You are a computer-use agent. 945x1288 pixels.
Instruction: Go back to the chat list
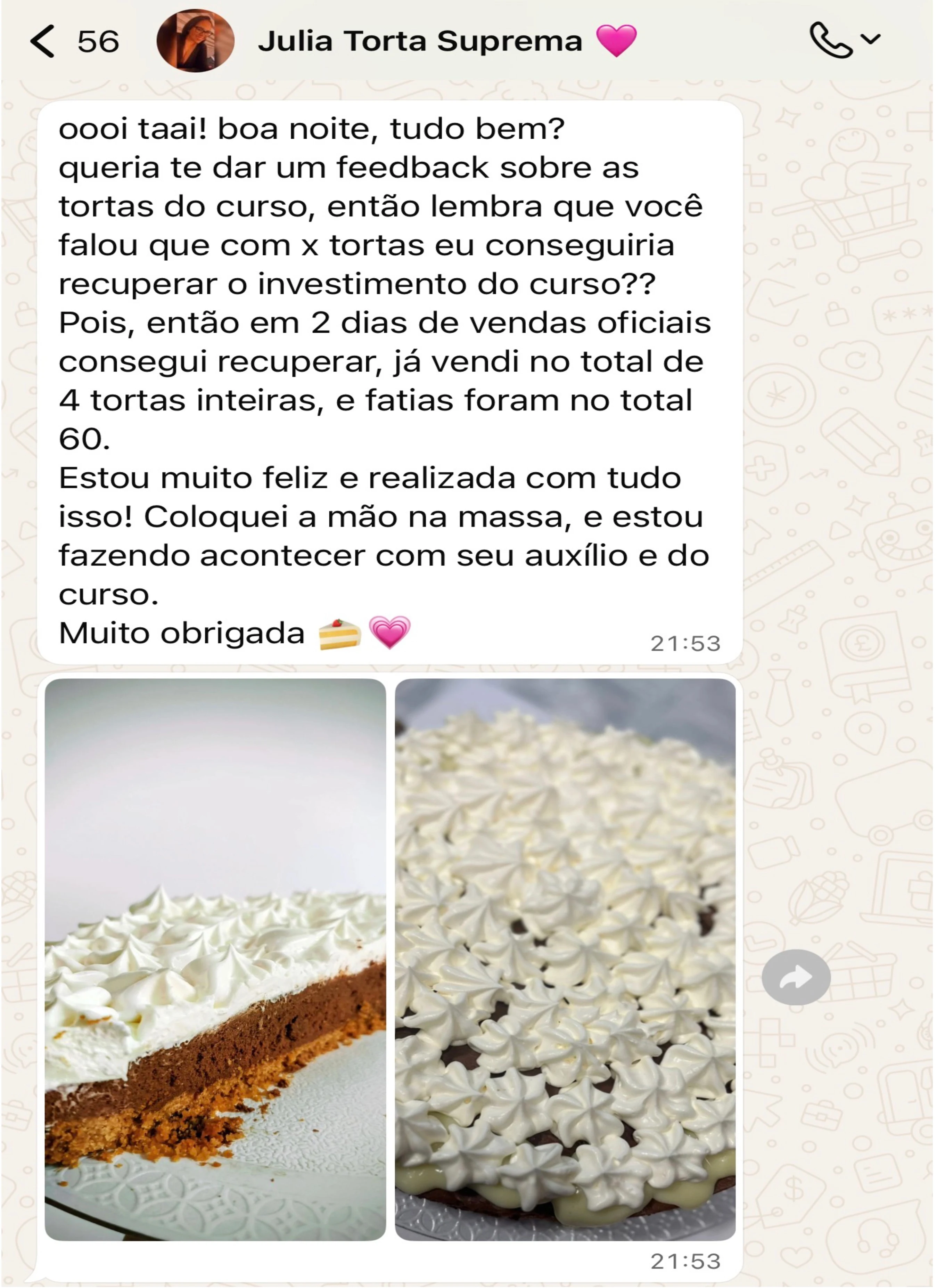click(43, 41)
